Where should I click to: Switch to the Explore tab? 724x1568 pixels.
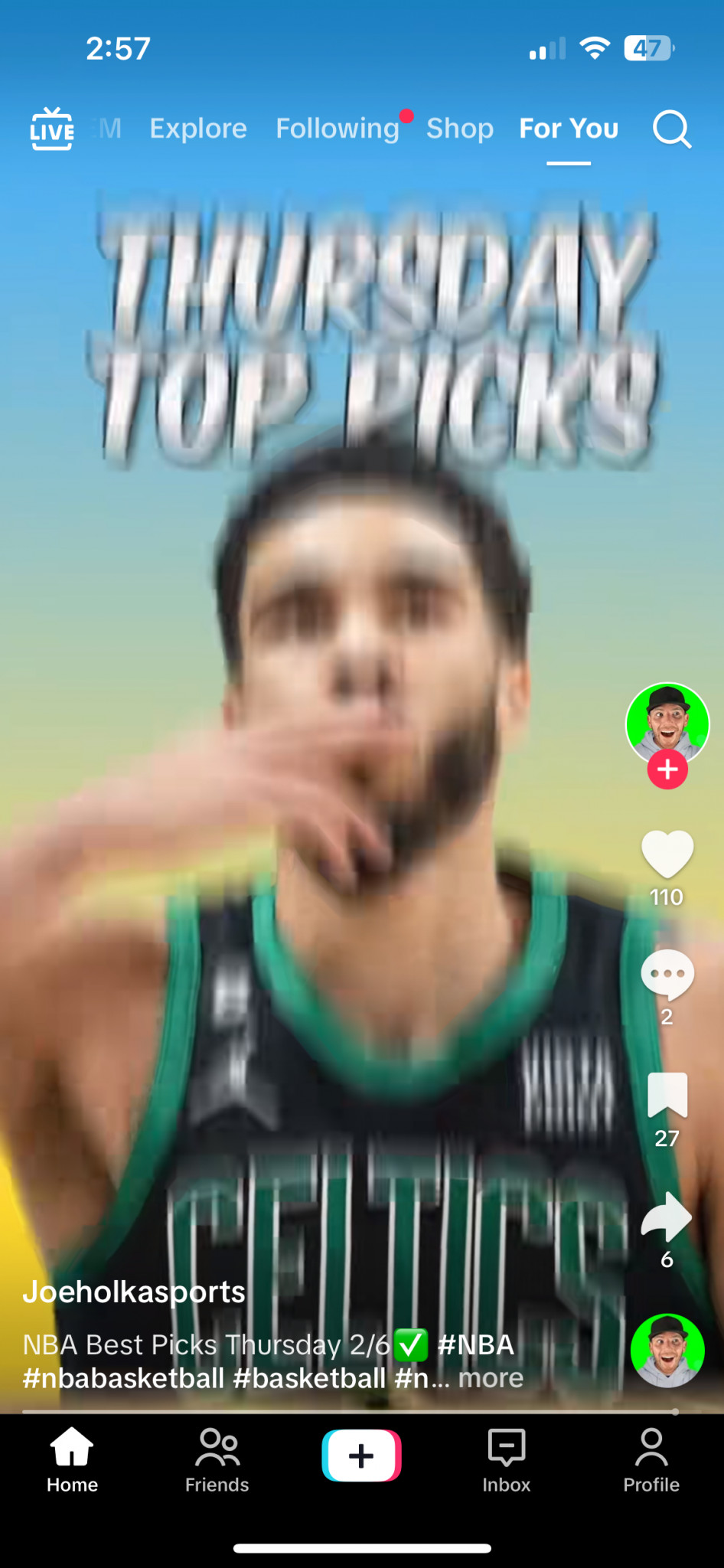click(198, 129)
